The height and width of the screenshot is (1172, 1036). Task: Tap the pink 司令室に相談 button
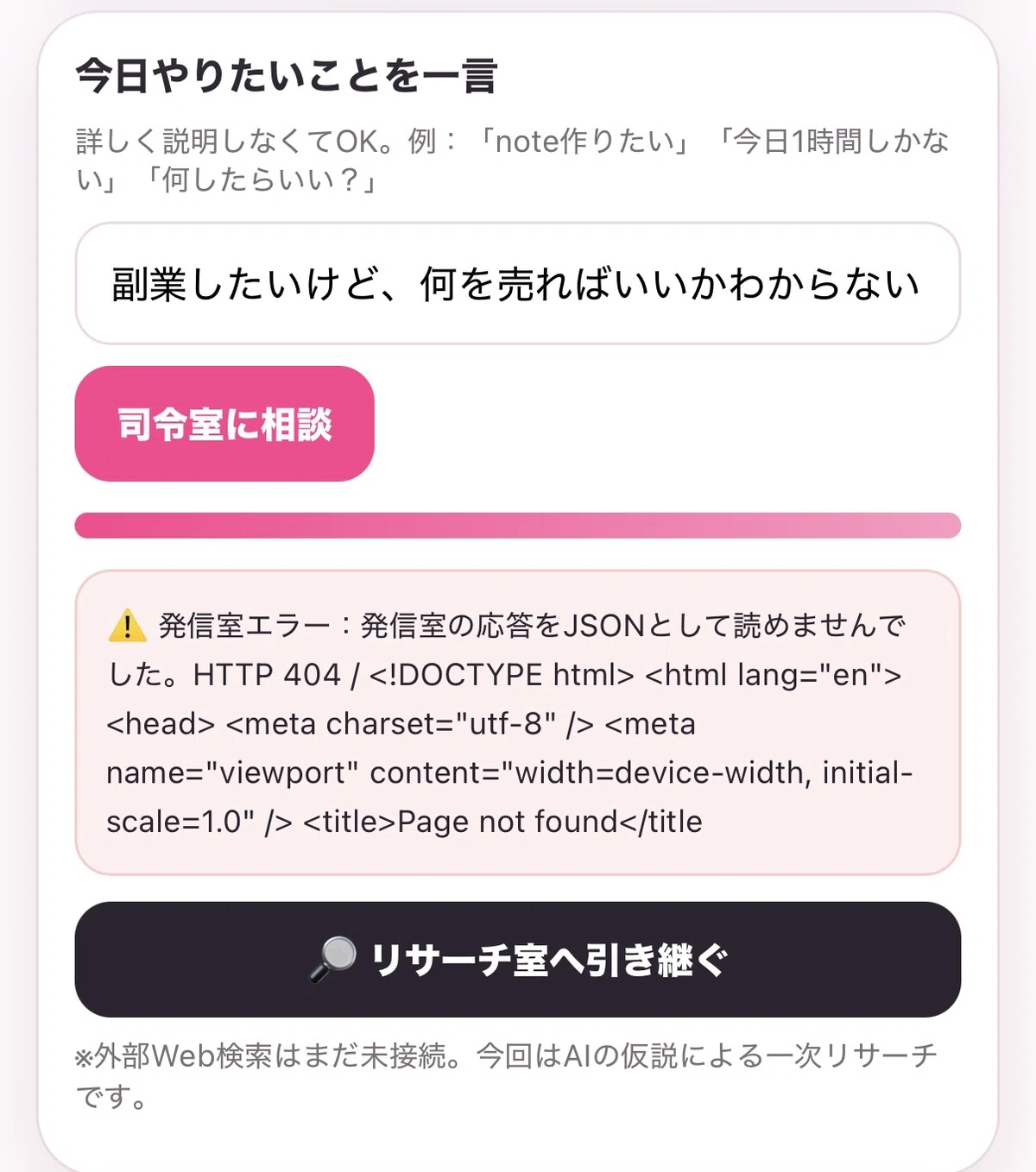click(x=224, y=424)
